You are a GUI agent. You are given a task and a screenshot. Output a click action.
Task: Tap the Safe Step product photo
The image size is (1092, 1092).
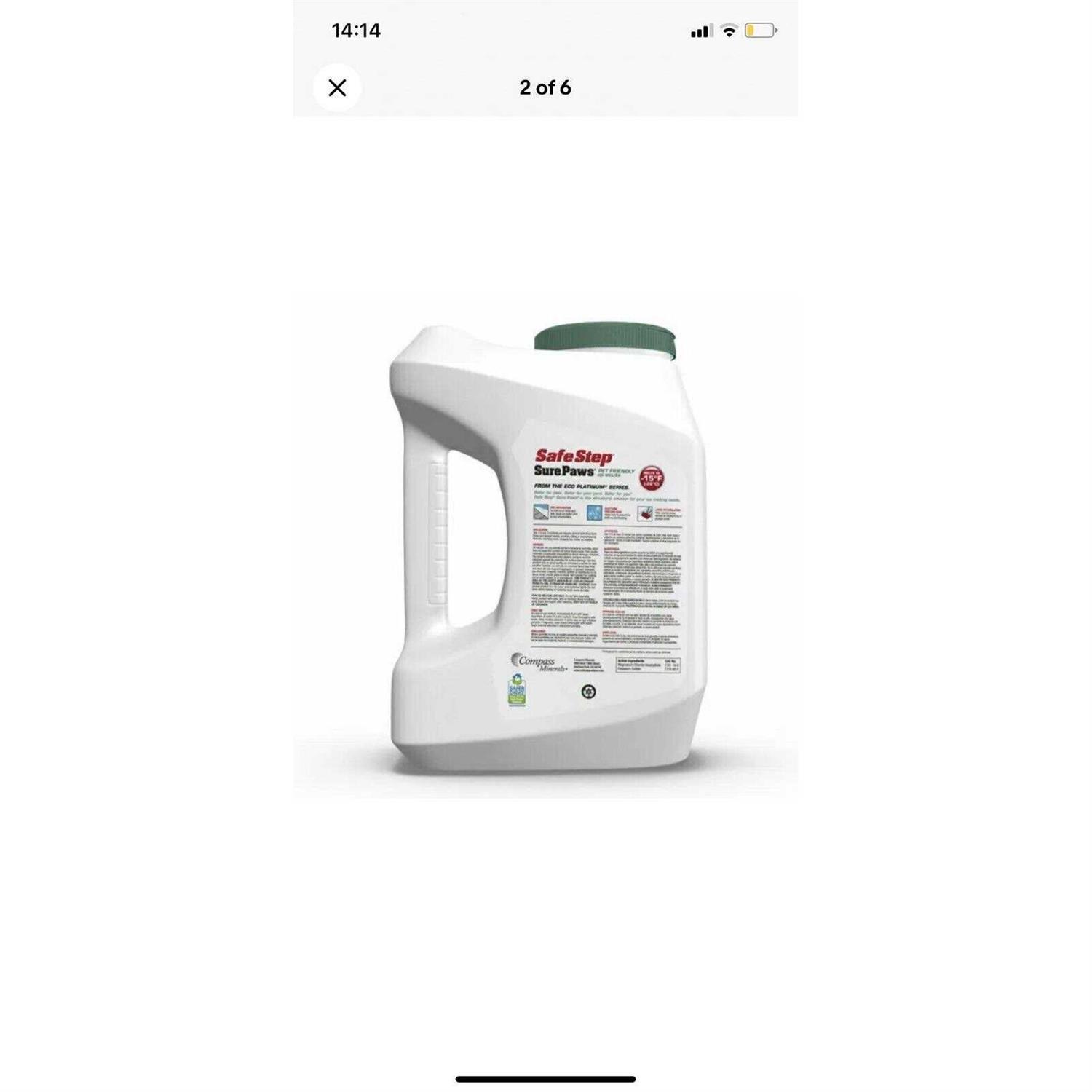546,546
